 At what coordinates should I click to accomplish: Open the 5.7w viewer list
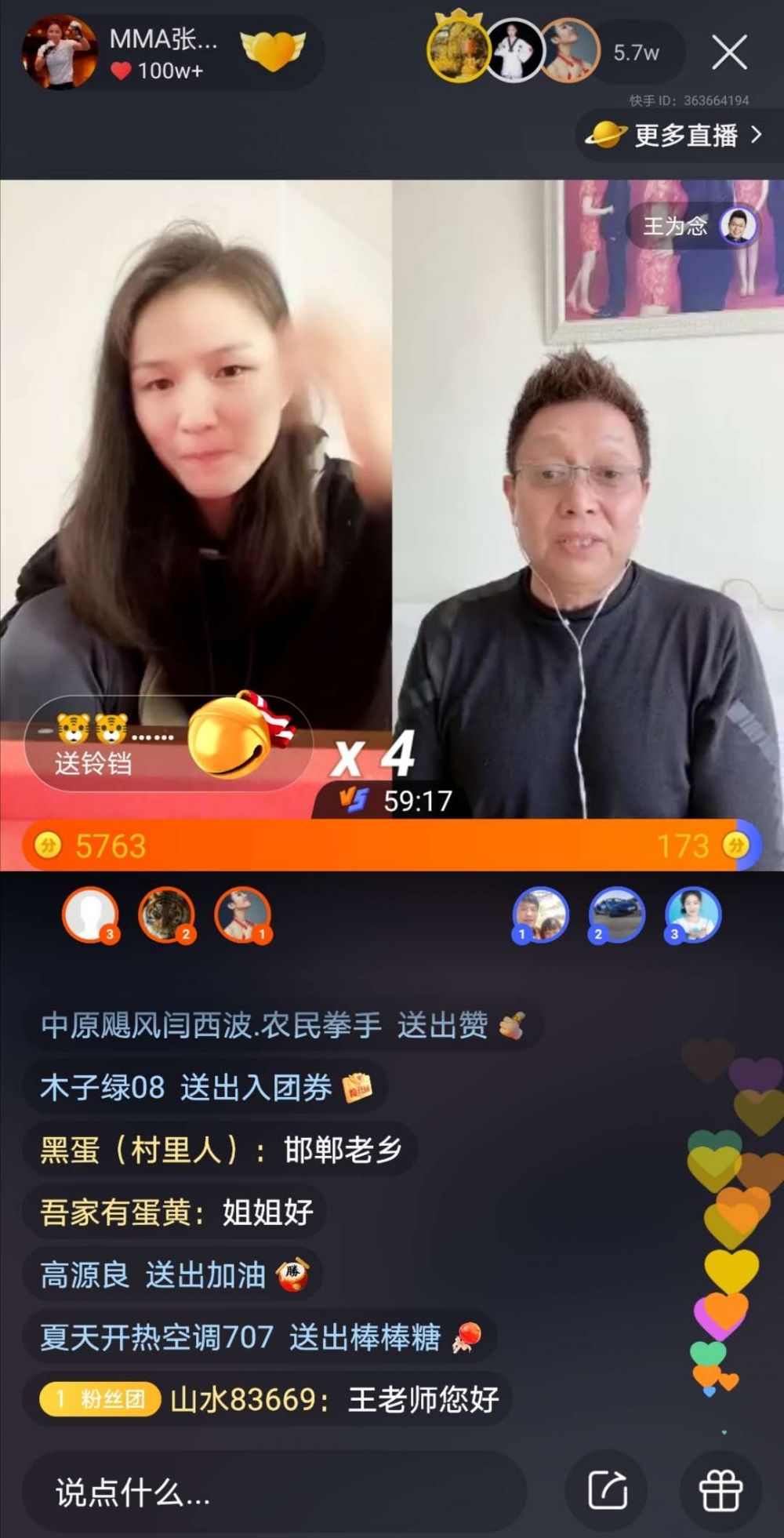point(636,53)
